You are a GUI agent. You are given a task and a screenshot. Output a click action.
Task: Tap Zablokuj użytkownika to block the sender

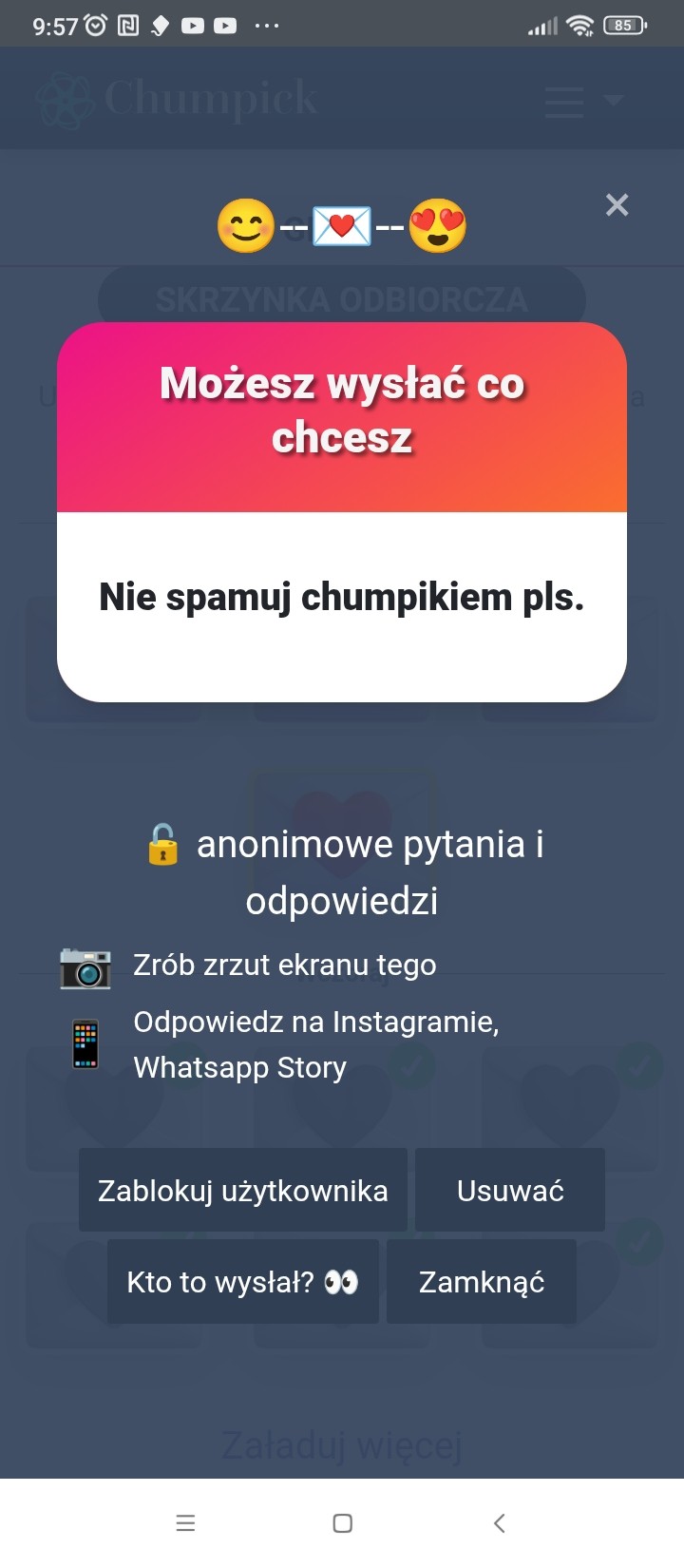[243, 1190]
